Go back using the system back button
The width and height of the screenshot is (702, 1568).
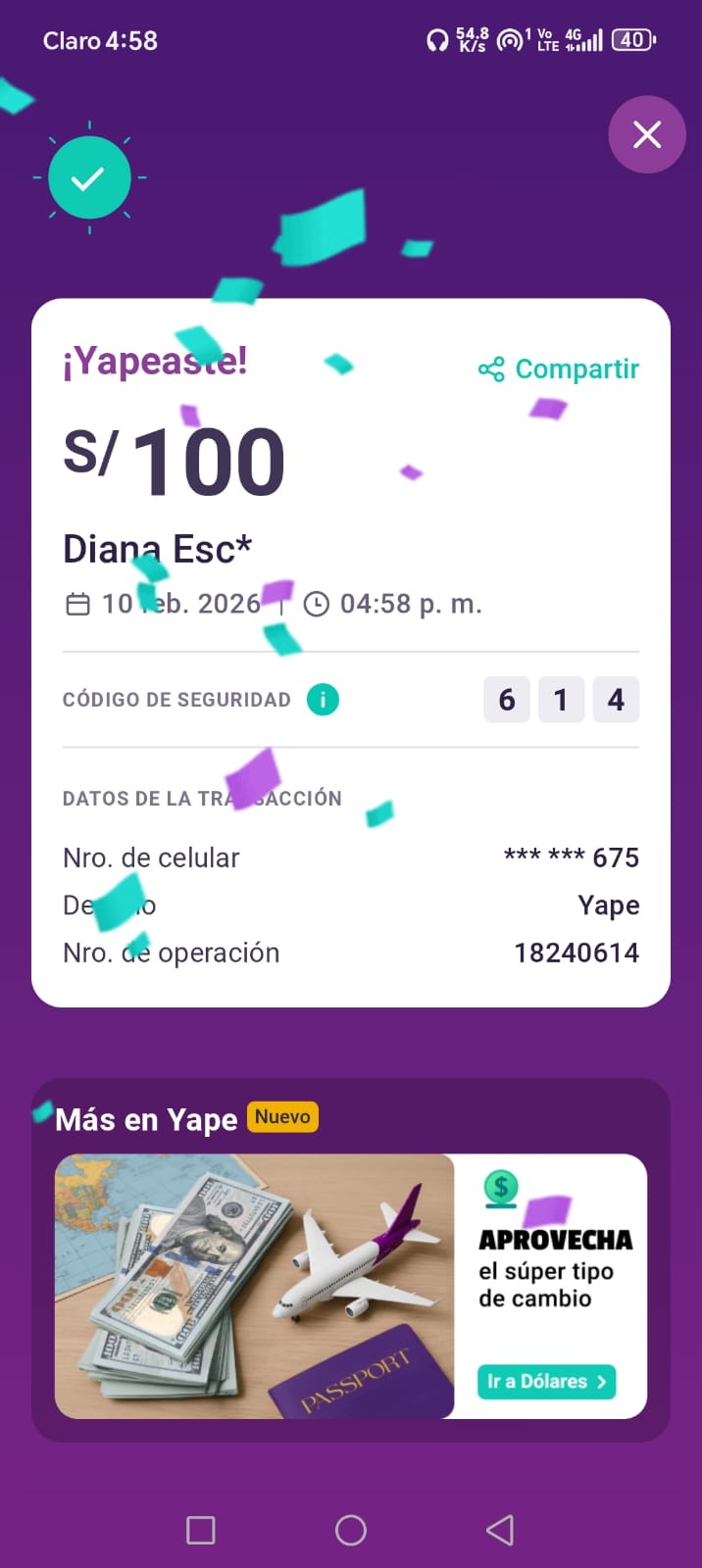[500, 1530]
